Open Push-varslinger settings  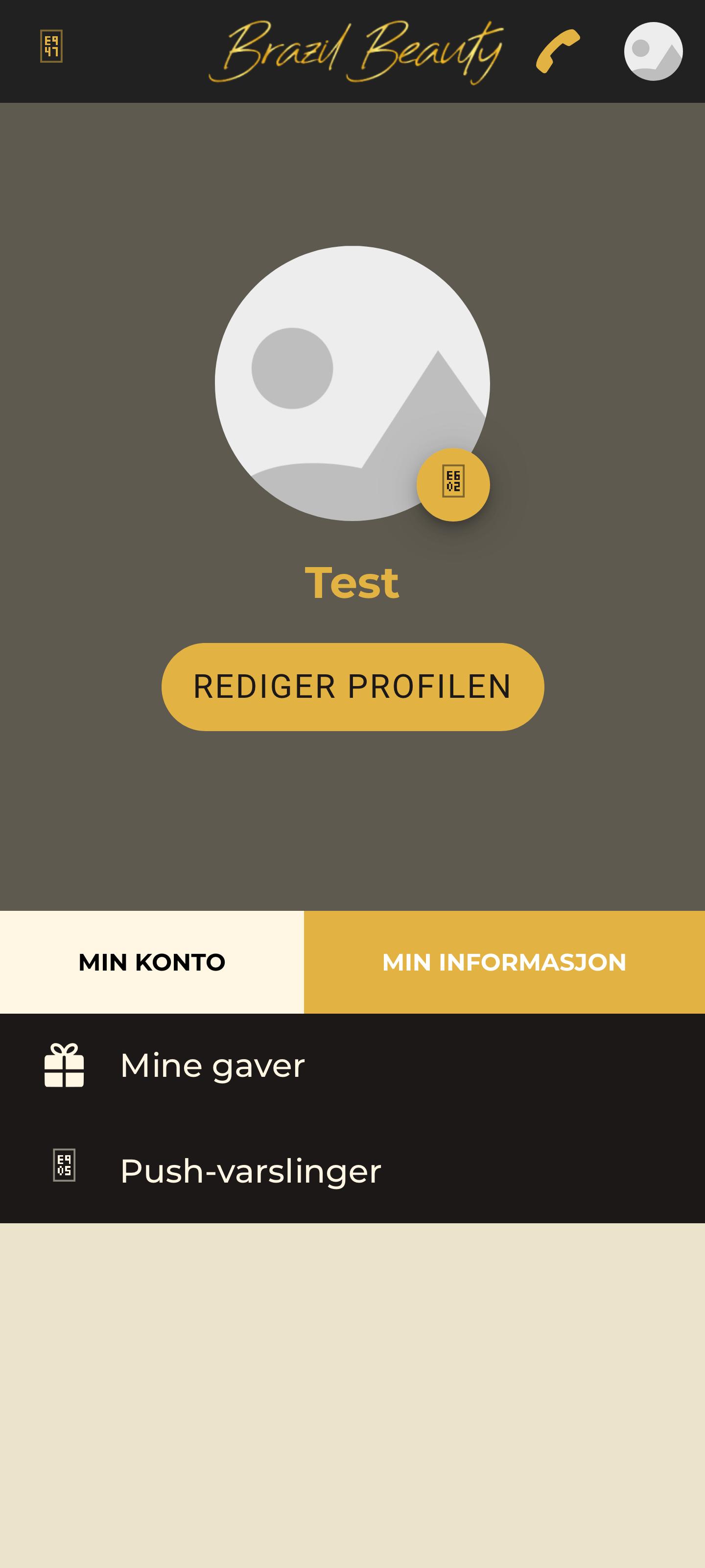[352, 1170]
